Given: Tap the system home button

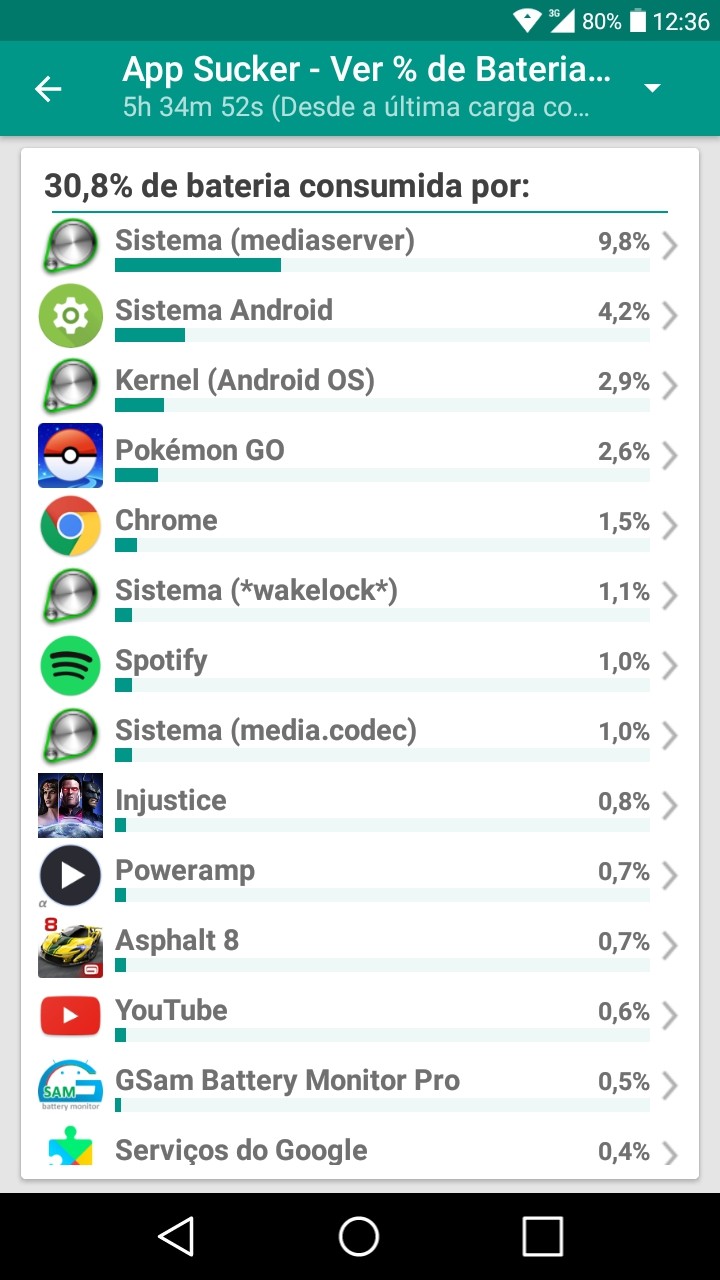Looking at the screenshot, I should click(359, 1237).
